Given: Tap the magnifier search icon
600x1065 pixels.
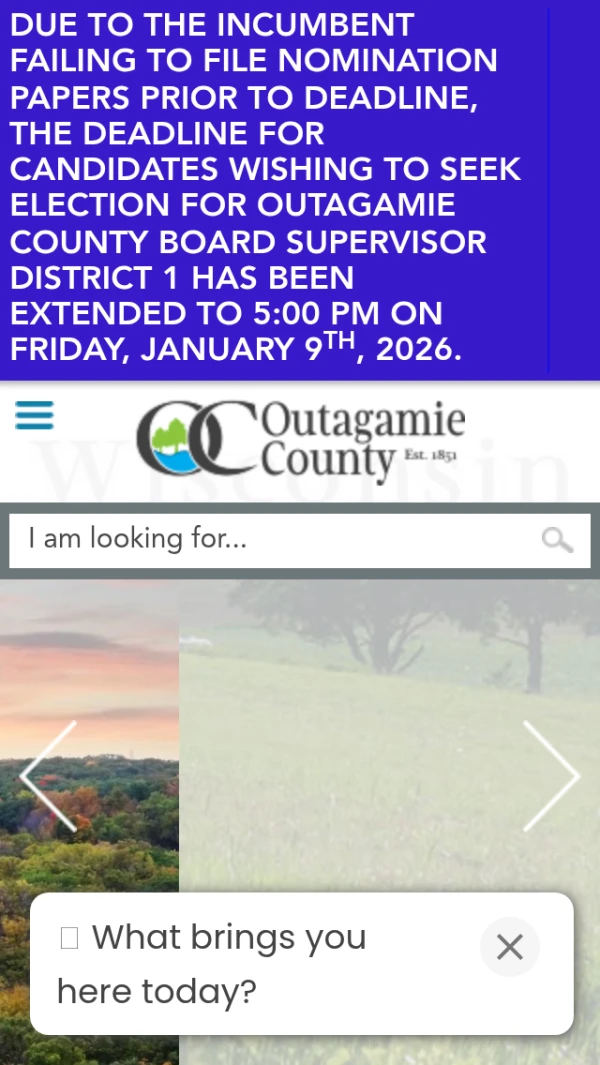Looking at the screenshot, I should (x=557, y=540).
